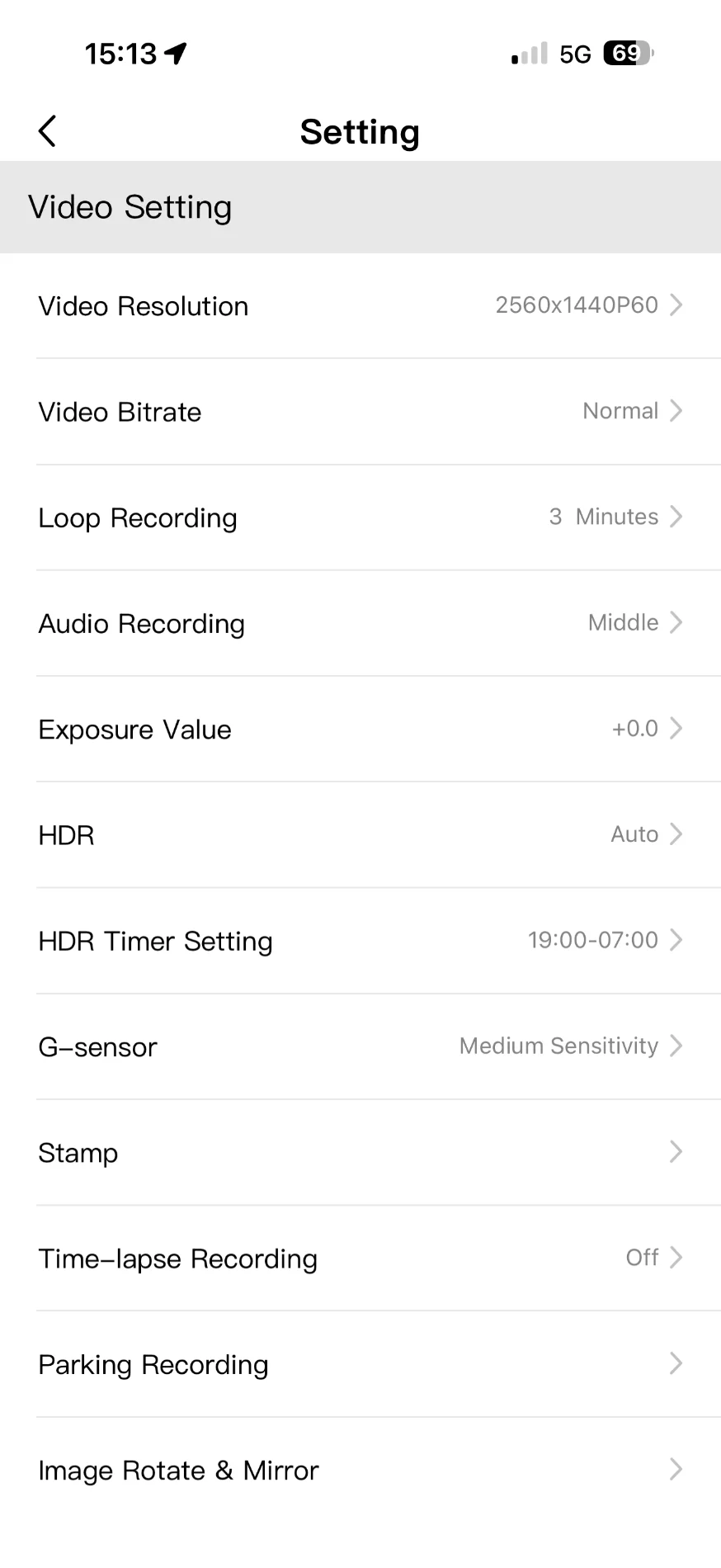The width and height of the screenshot is (721, 1568).
Task: Change G-sensor sensitivity
Action: (x=360, y=1046)
